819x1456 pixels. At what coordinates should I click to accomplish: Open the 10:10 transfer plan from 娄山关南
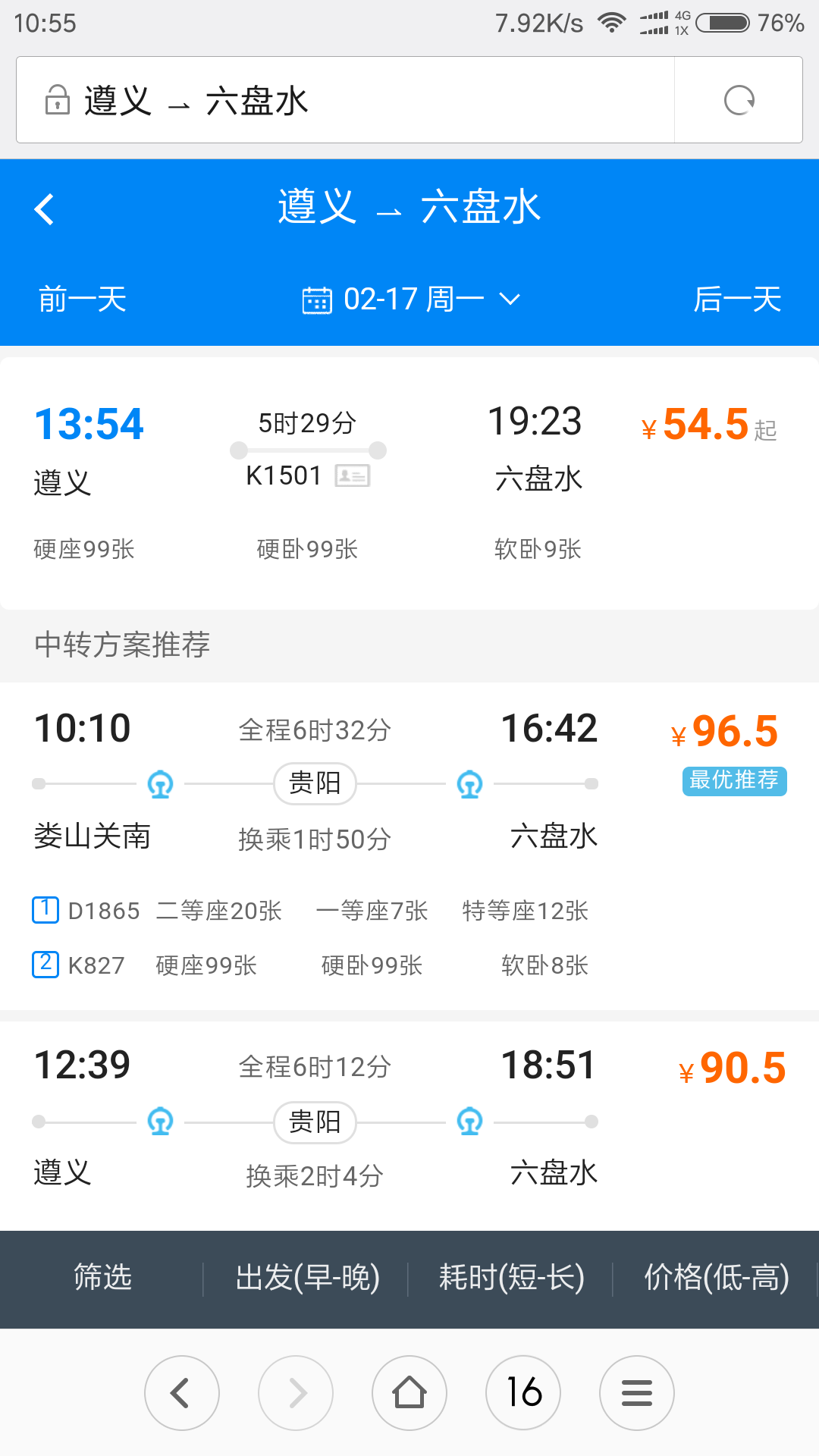click(409, 846)
